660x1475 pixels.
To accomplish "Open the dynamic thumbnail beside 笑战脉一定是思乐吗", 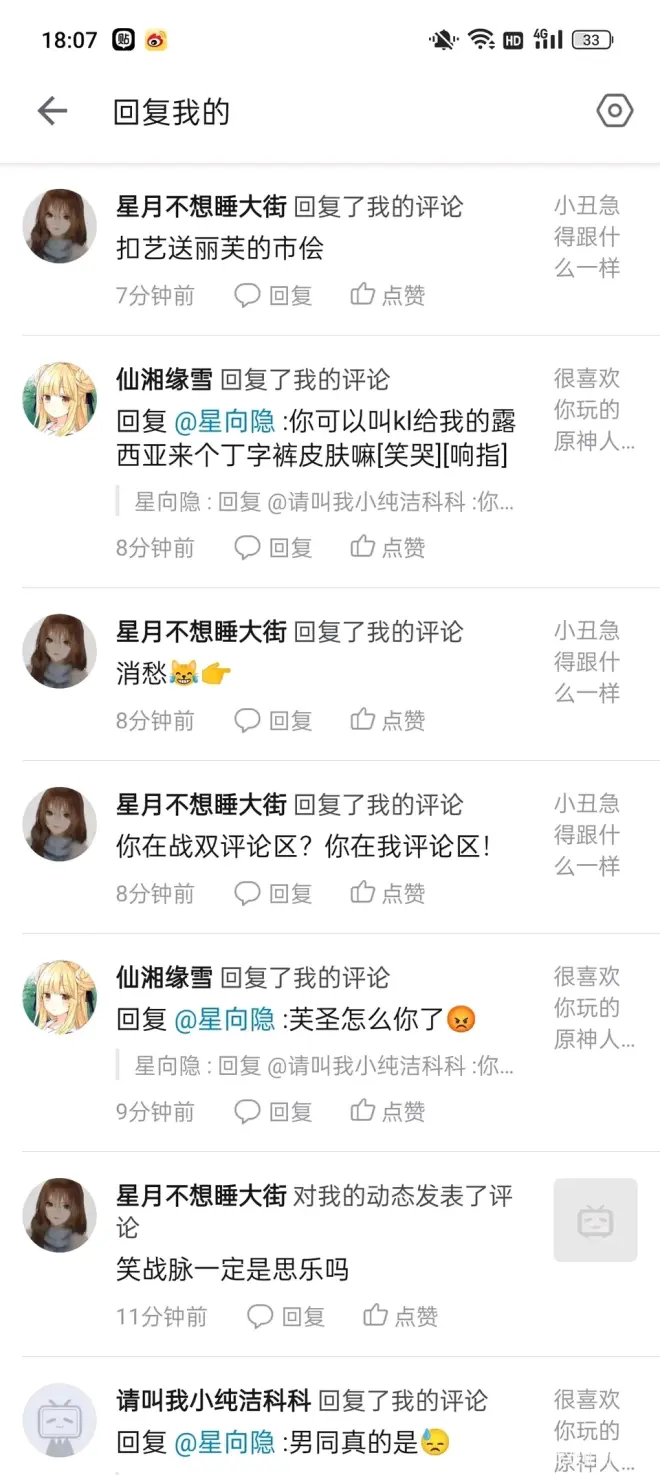I will (595, 1220).
